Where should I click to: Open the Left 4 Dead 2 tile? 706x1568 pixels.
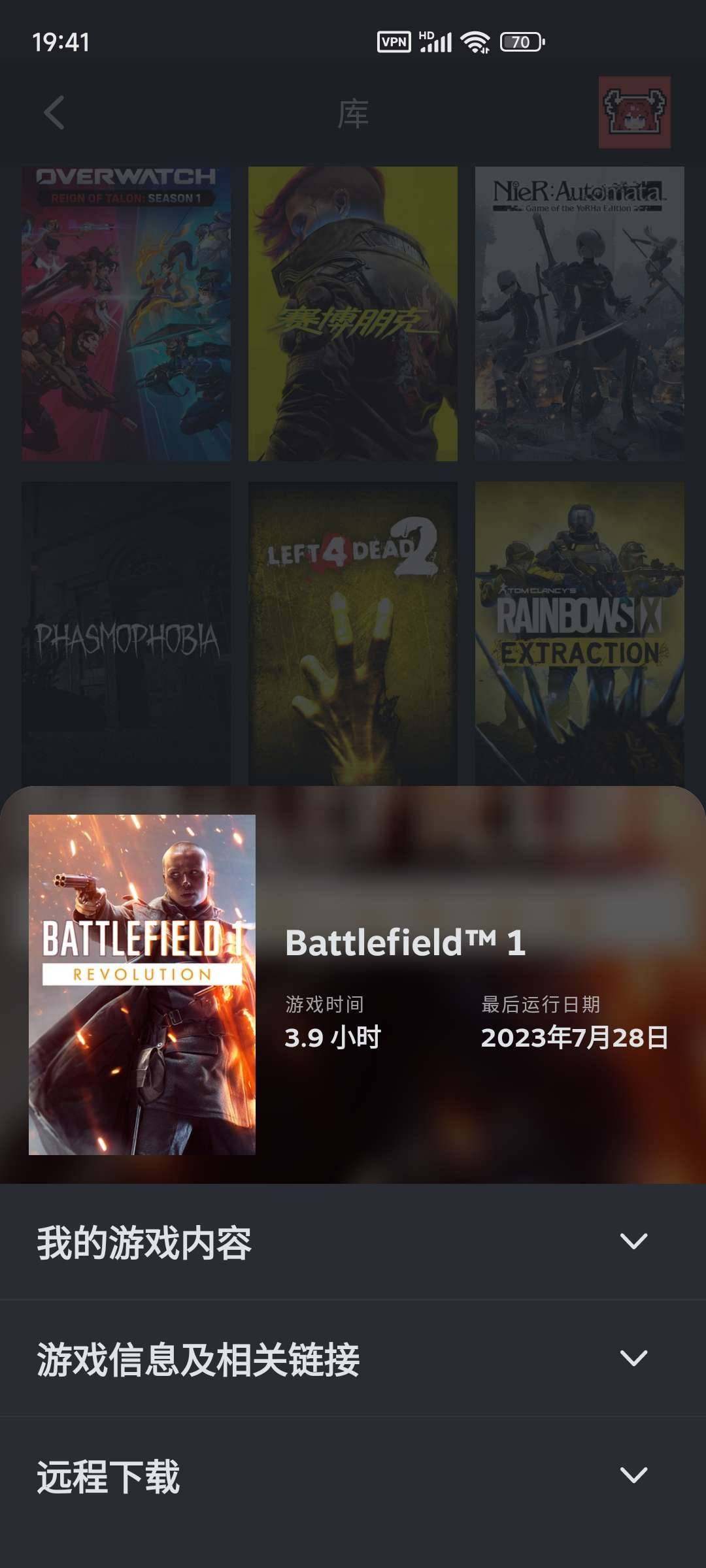pyautogui.click(x=352, y=634)
